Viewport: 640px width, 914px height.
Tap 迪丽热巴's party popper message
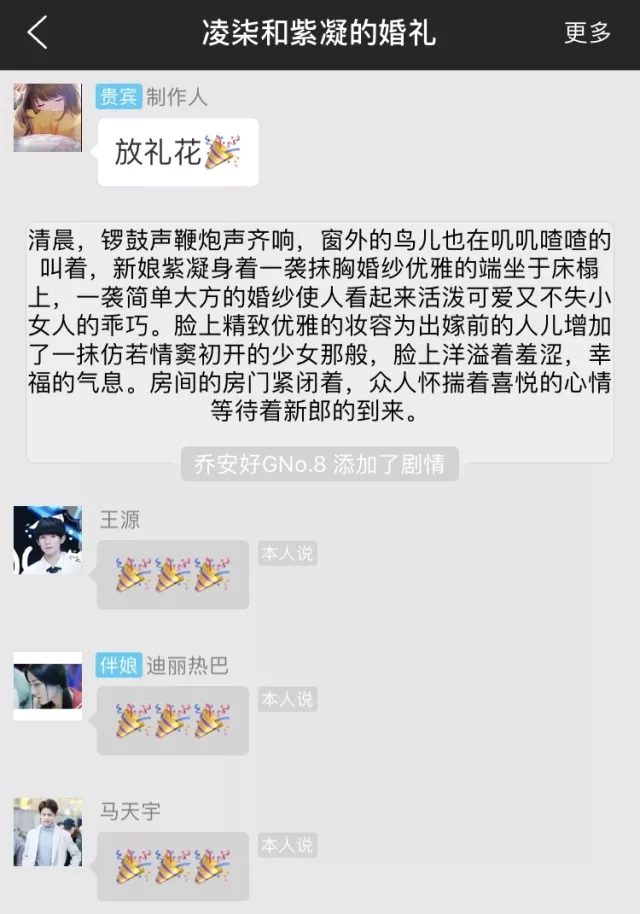[173, 720]
